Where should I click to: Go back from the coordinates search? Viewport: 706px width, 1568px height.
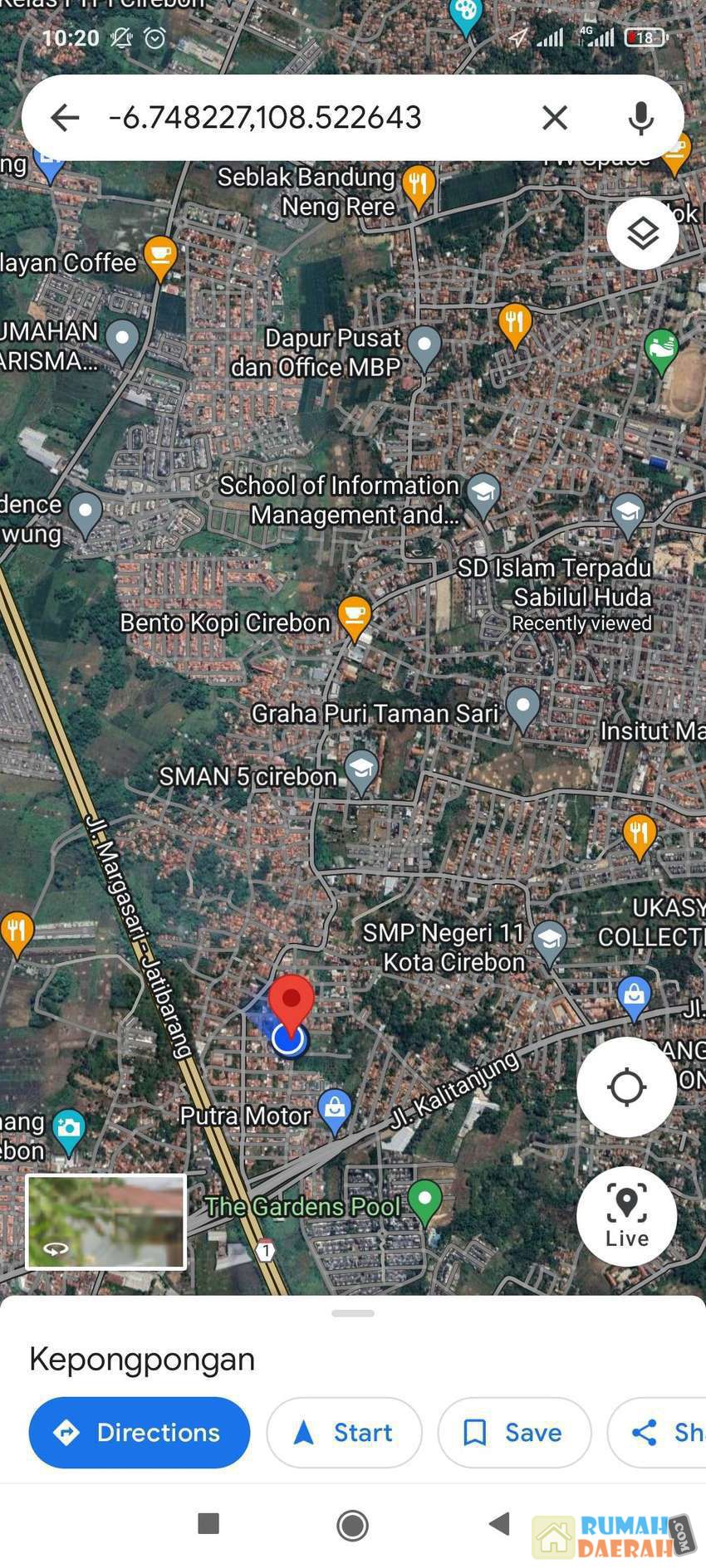point(65,118)
